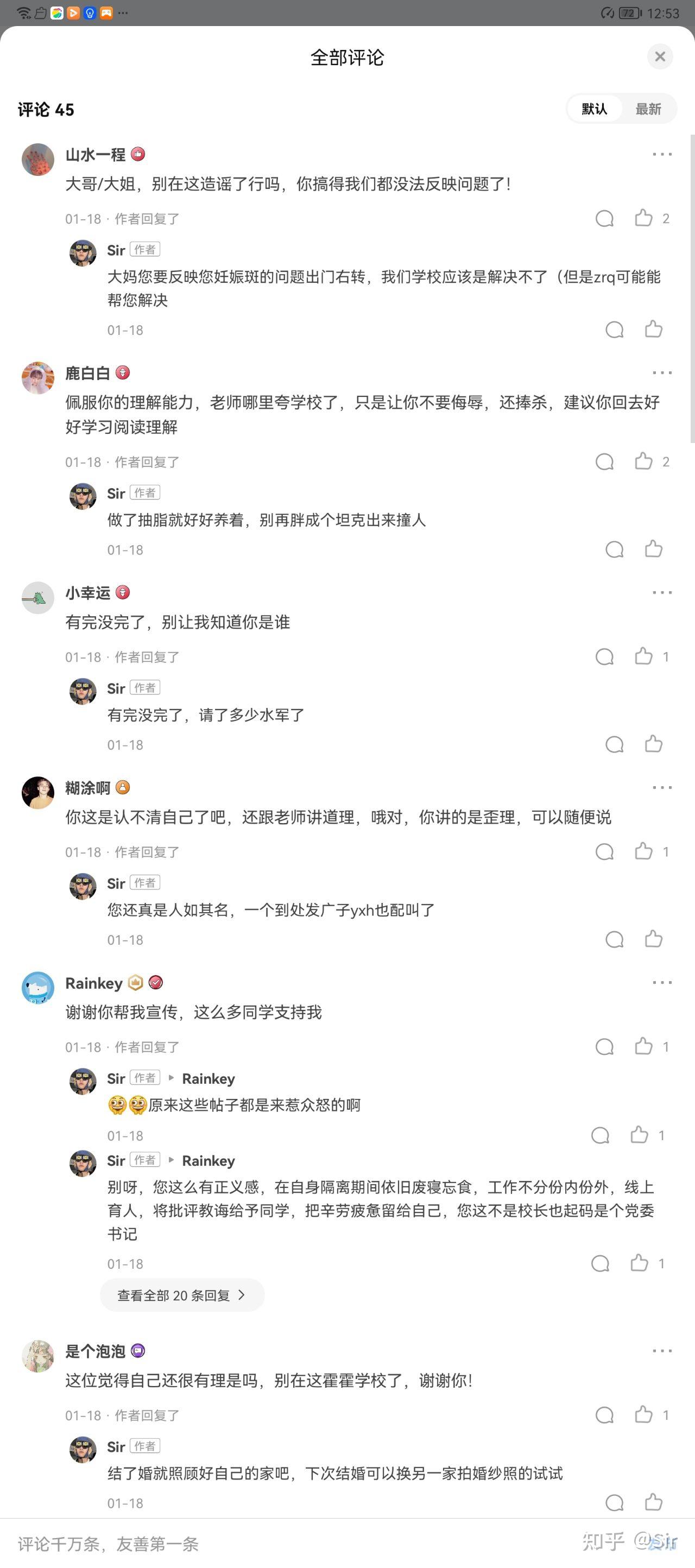
Task: Open more options for 是个泡泡's comment
Action: point(661,1351)
